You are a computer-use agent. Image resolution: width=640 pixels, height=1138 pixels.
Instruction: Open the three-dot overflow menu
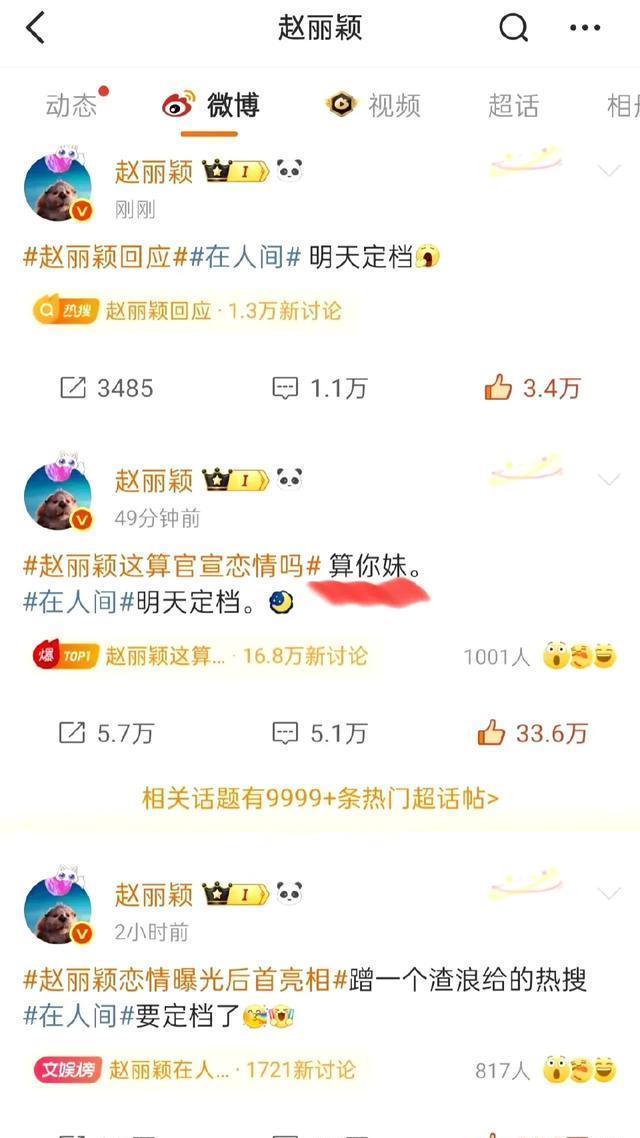[x=585, y=28]
